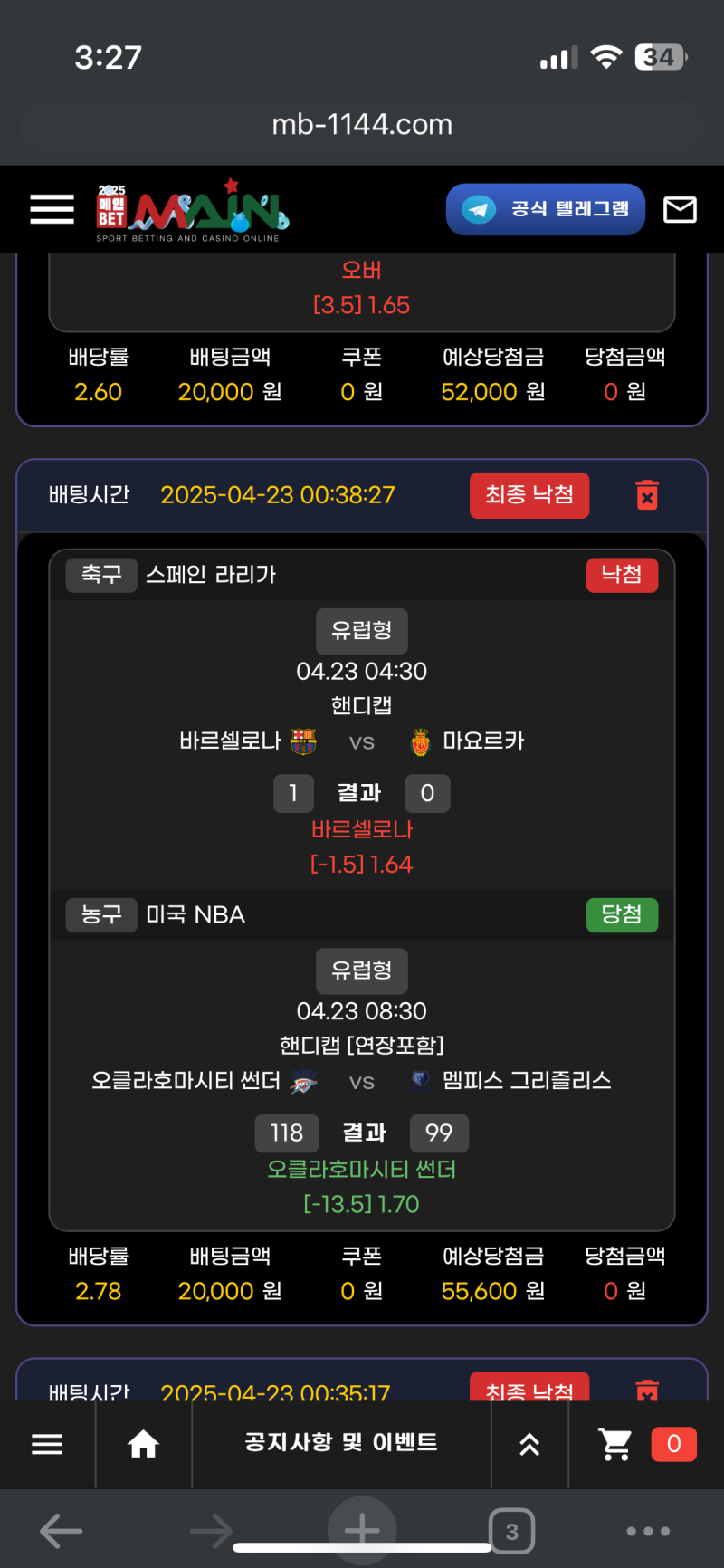Viewport: 724px width, 1568px height.
Task: Open browser more options menu
Action: point(648,1531)
